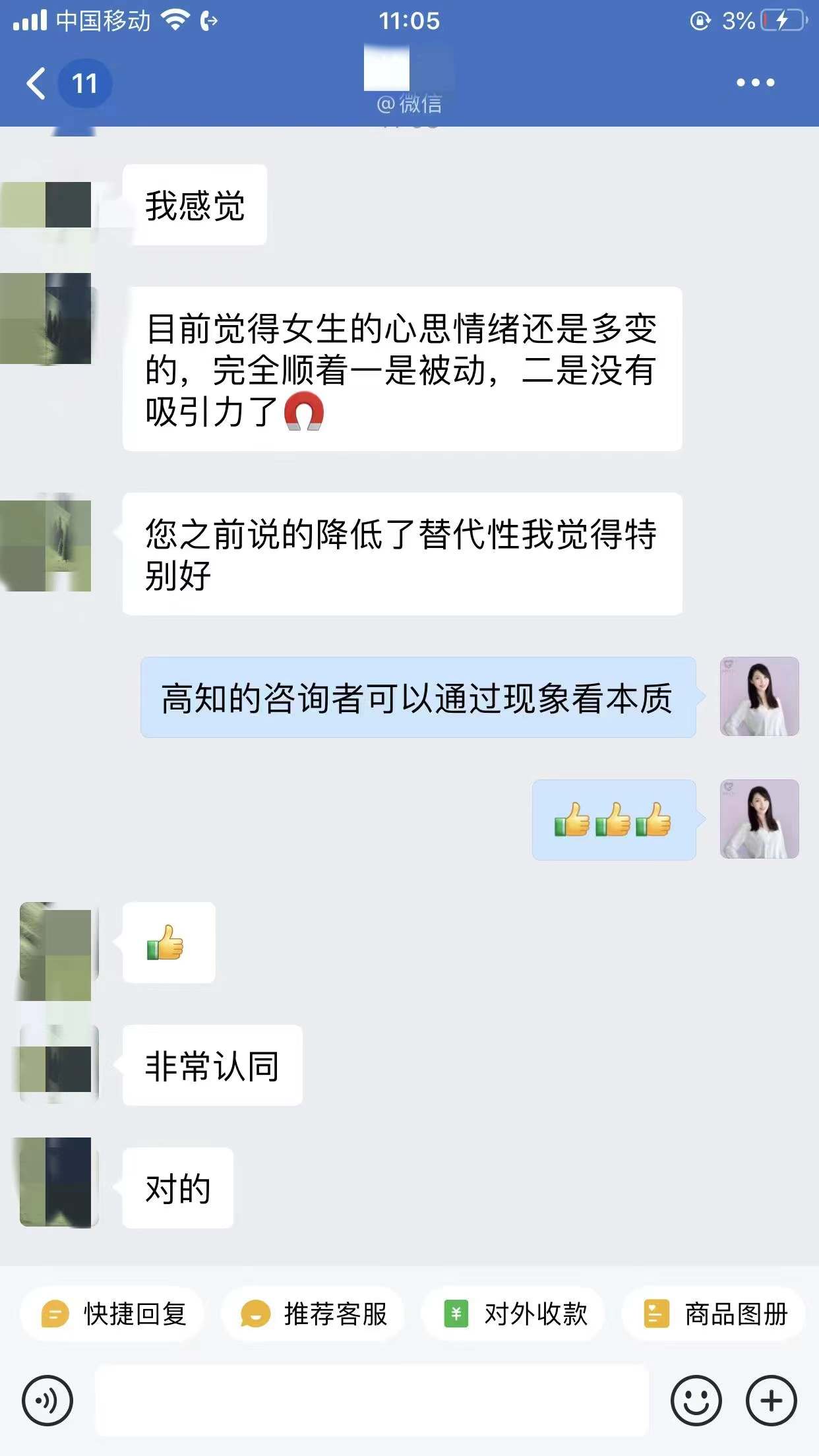Tap the Wi-Fi status icon
This screenshot has height=1456, width=819.
coord(175,20)
